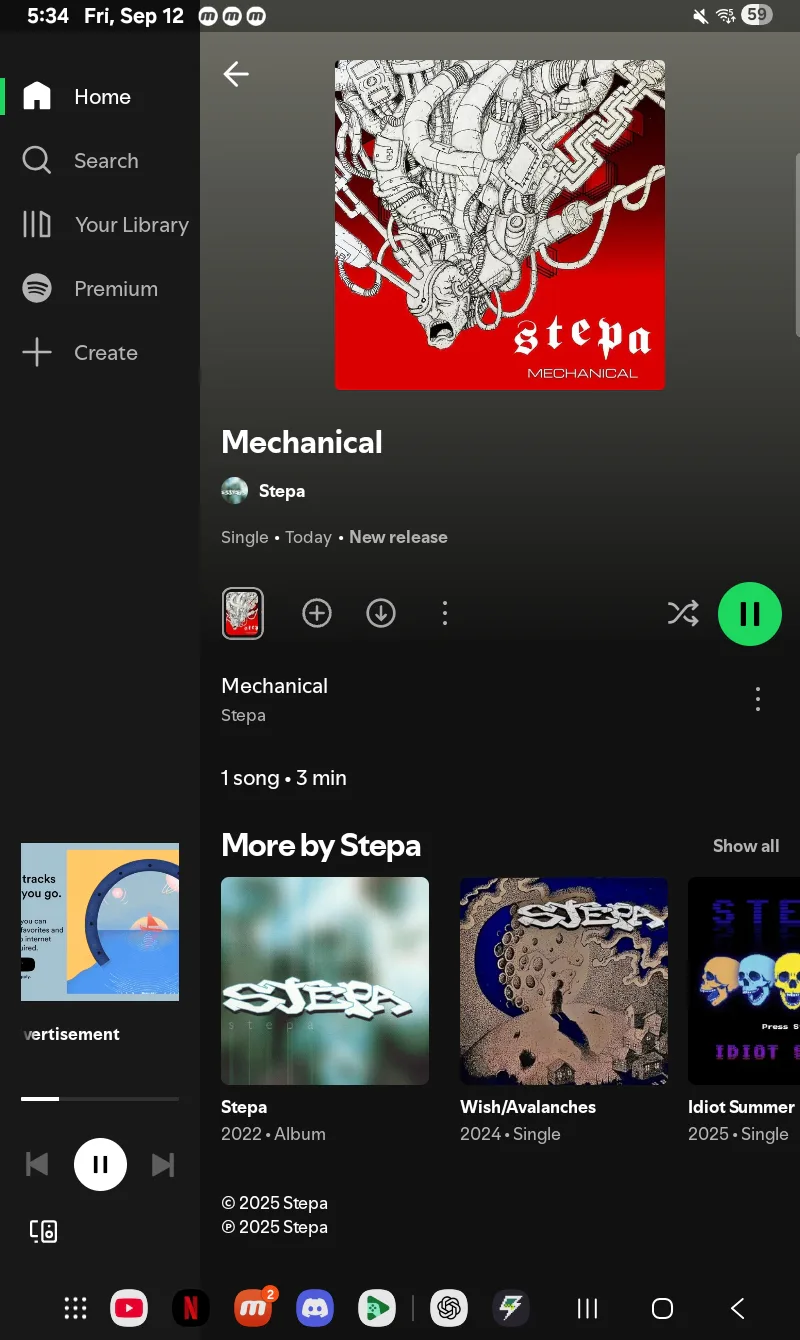
Task: Show all releases by Stepa
Action: (x=746, y=846)
